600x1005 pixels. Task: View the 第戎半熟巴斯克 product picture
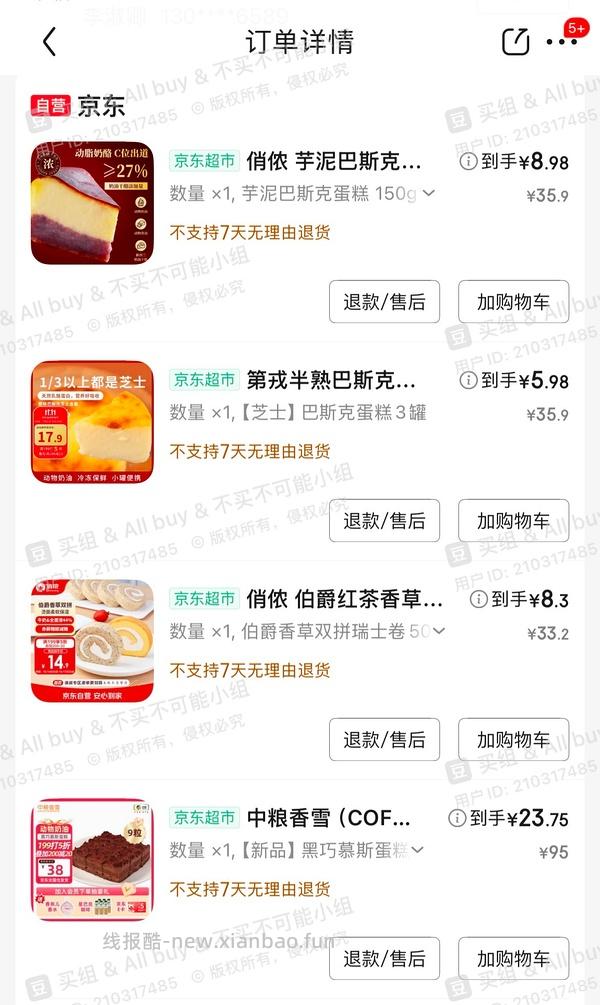pyautogui.click(x=93, y=422)
